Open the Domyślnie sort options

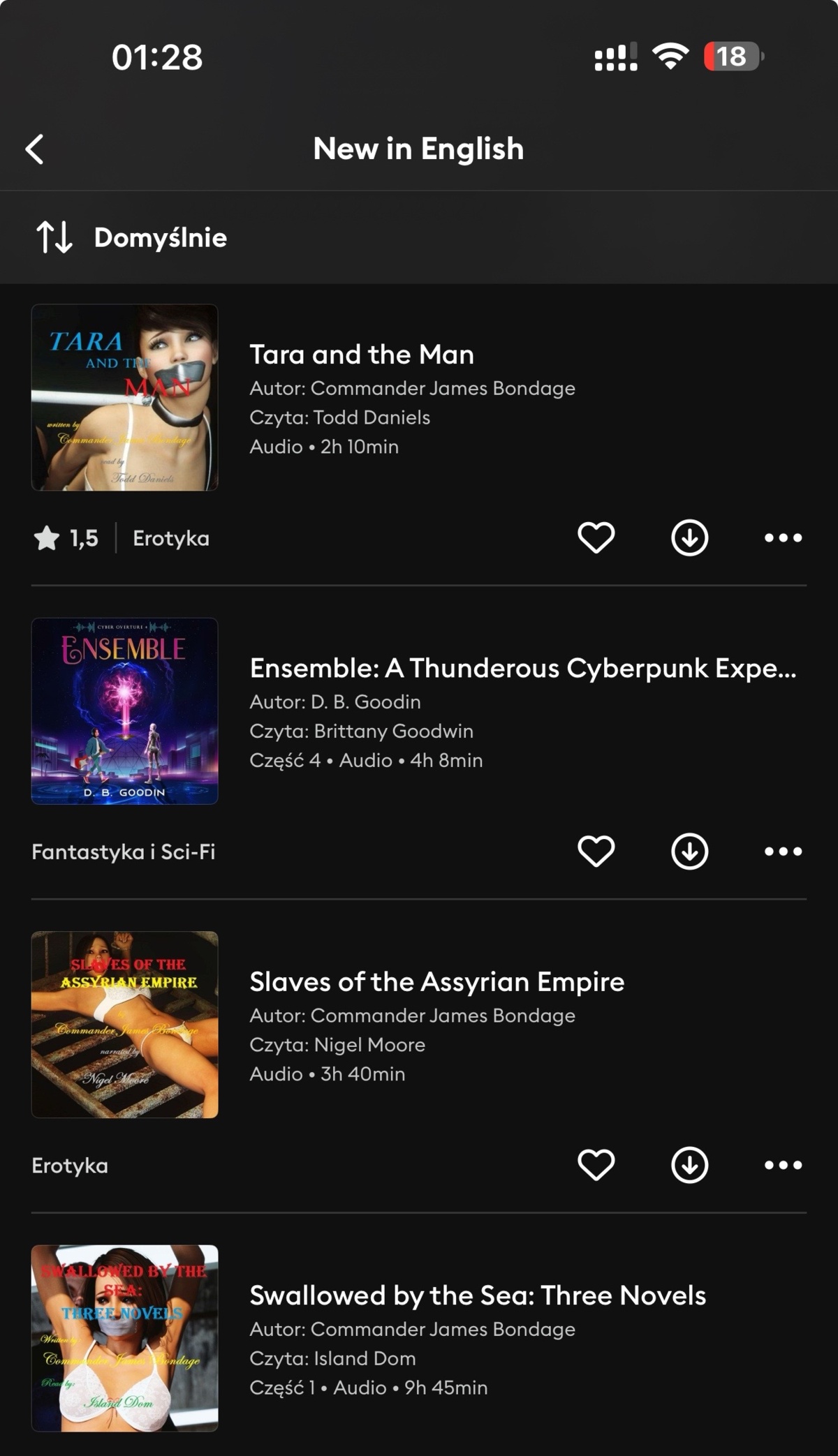tap(133, 237)
